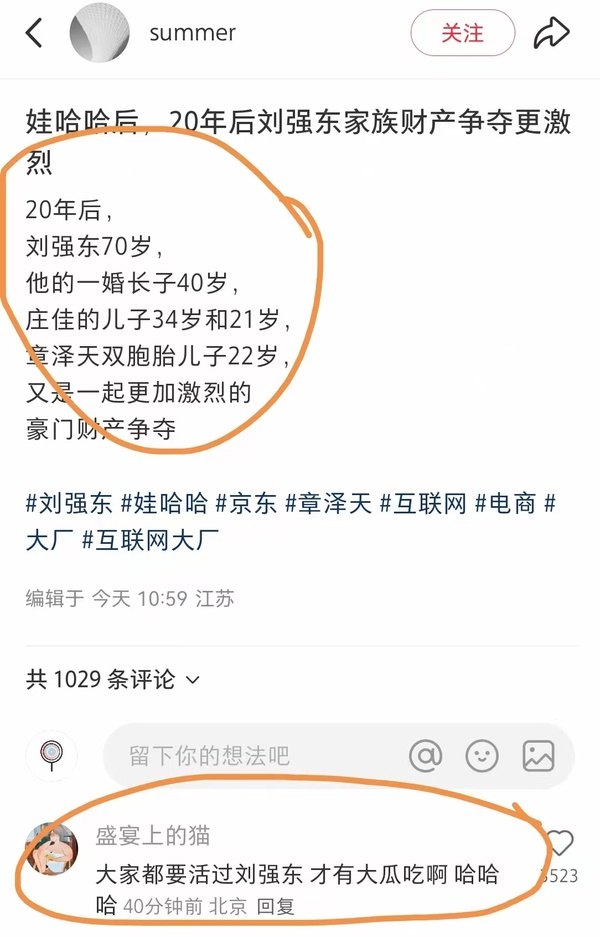Open the #章泽天 hashtag

[x=327, y=503]
